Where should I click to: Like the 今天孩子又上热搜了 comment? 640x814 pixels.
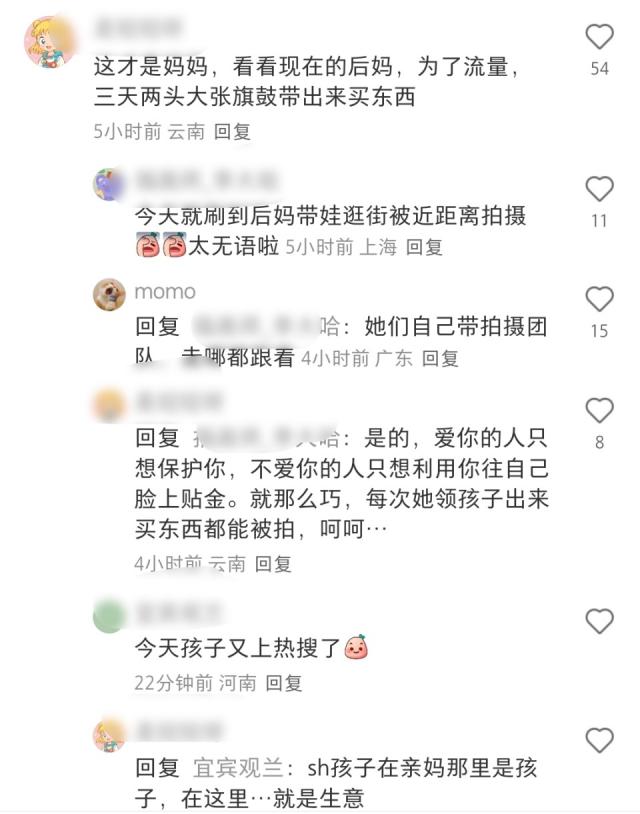[x=599, y=621]
